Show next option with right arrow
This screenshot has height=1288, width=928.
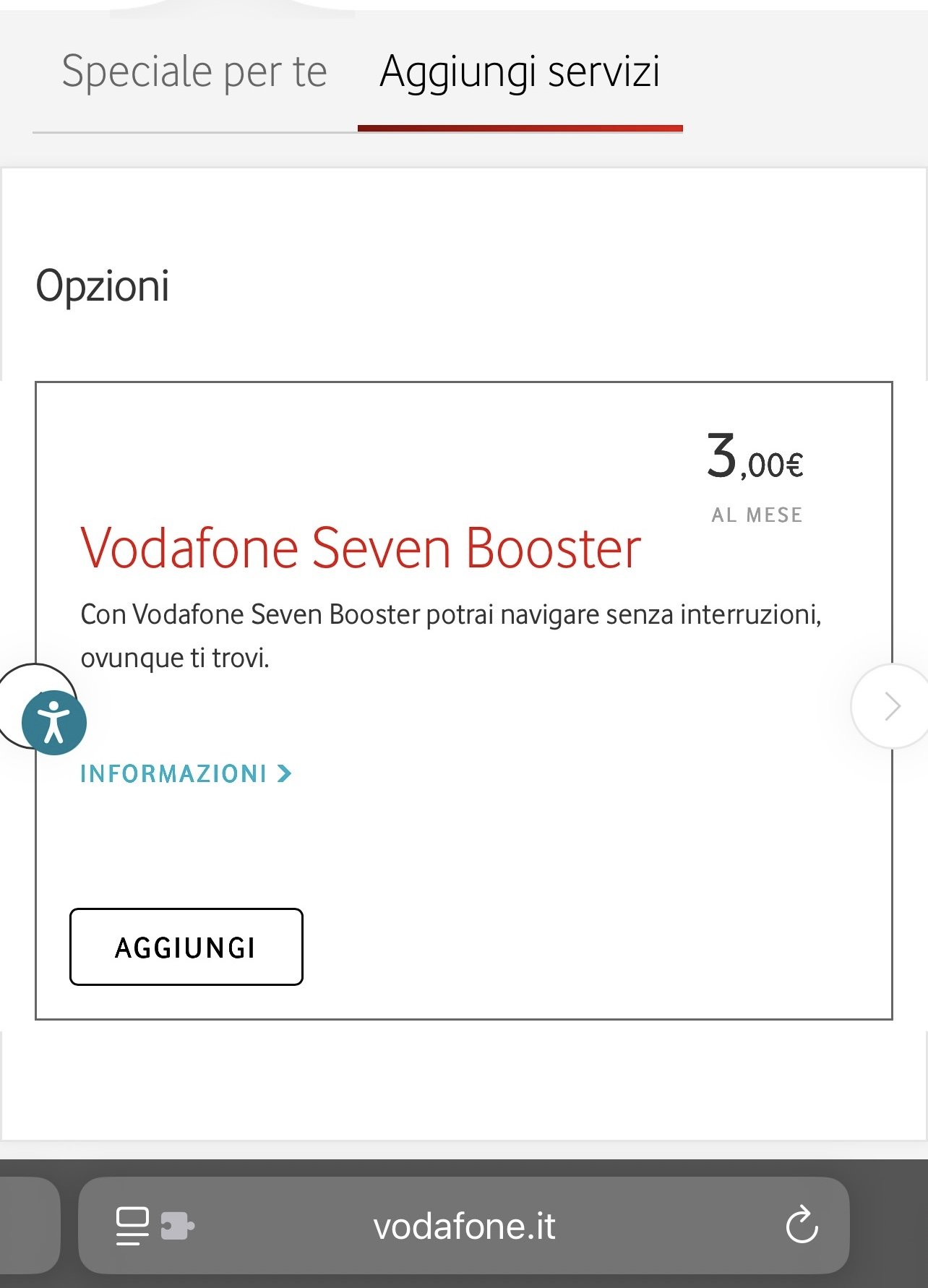(891, 706)
